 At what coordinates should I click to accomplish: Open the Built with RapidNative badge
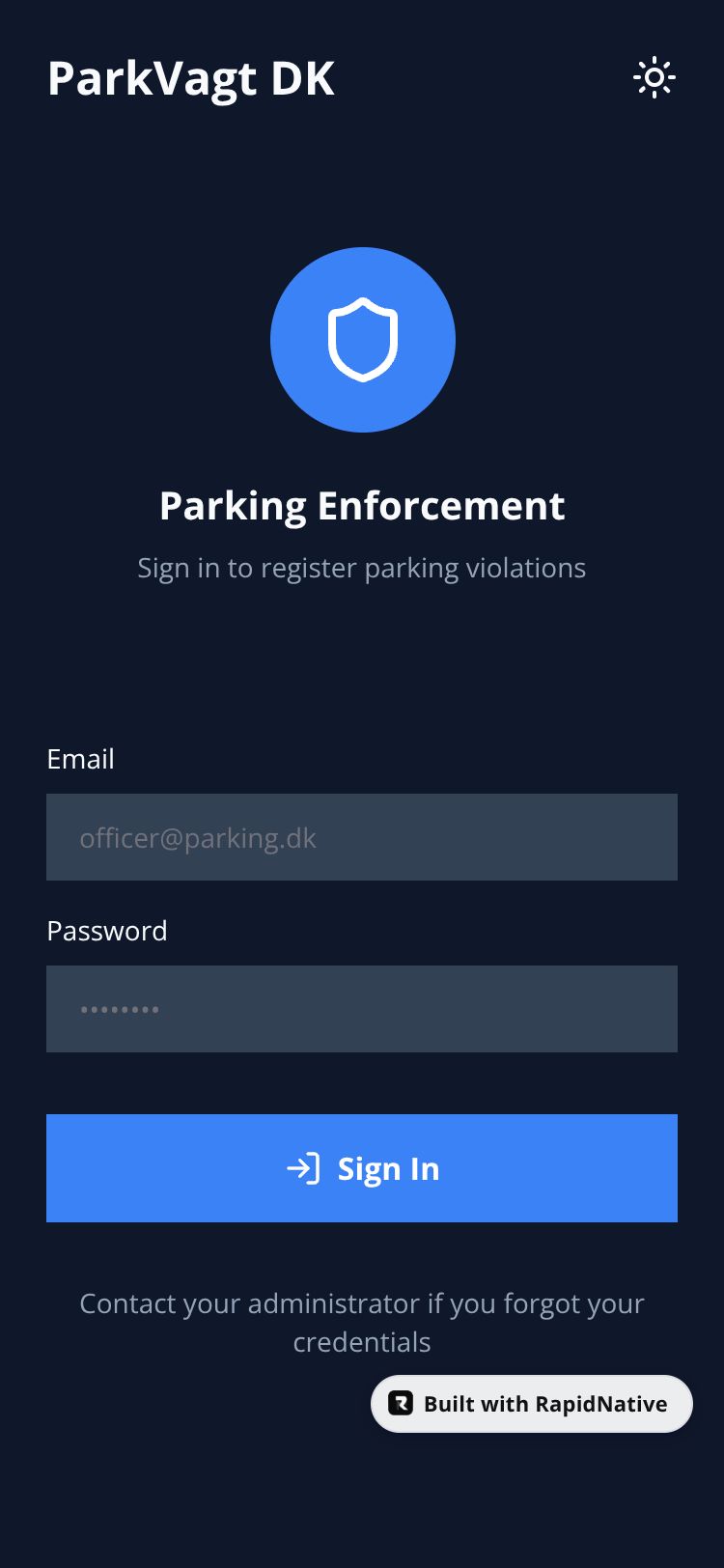(532, 1404)
